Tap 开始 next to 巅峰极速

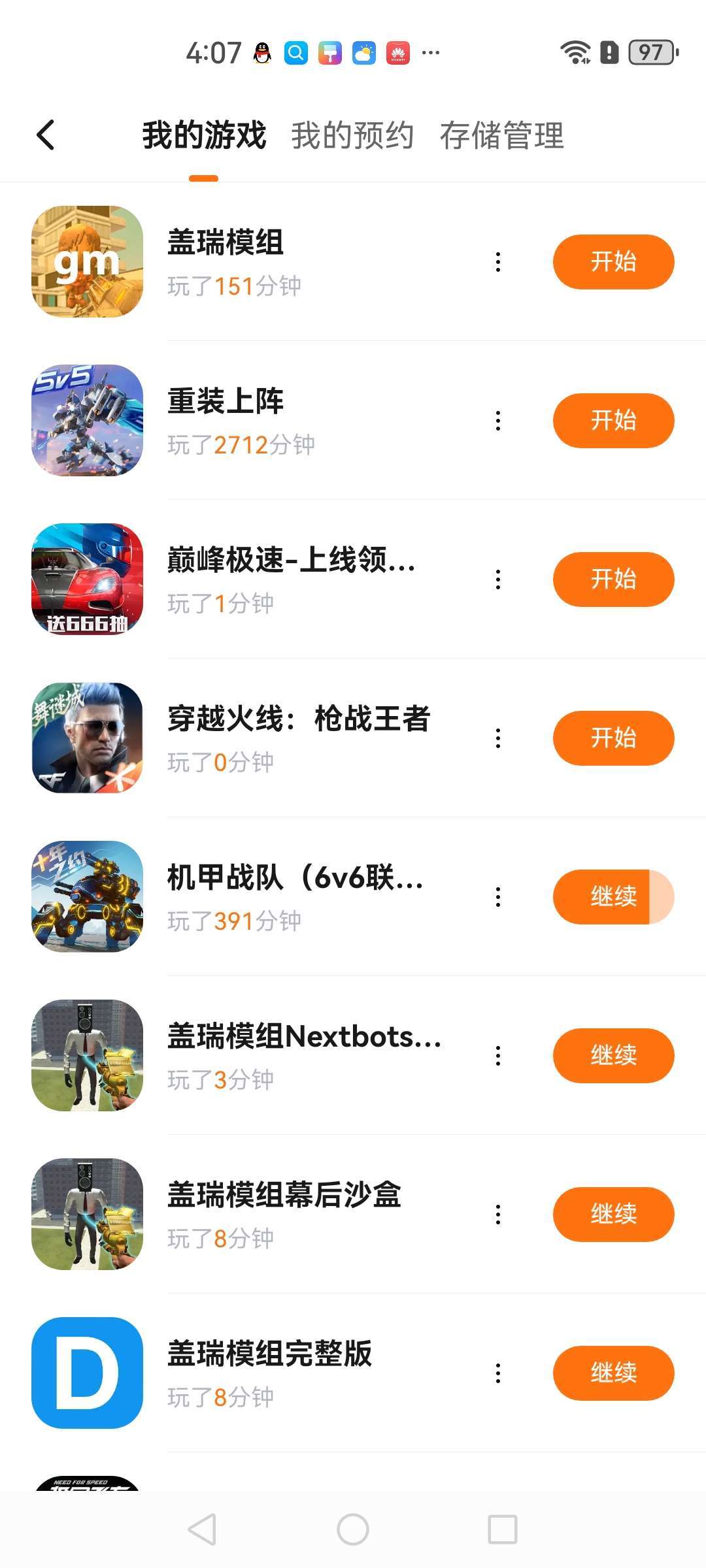[613, 580]
